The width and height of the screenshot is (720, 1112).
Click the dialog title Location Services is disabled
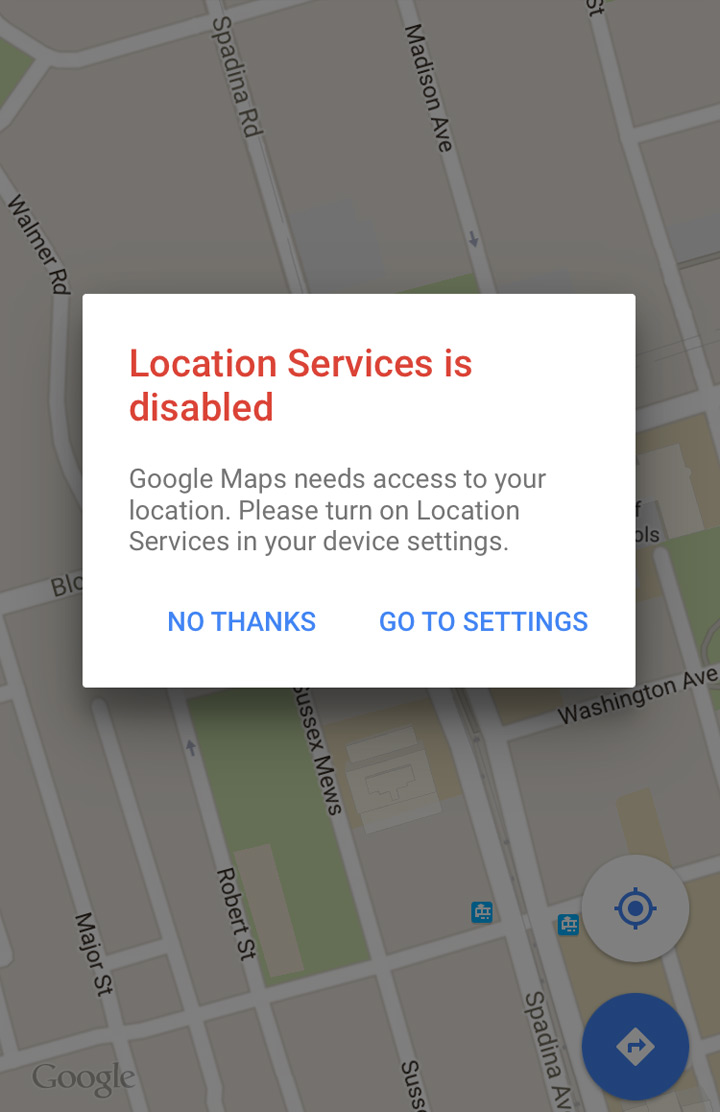coord(299,384)
